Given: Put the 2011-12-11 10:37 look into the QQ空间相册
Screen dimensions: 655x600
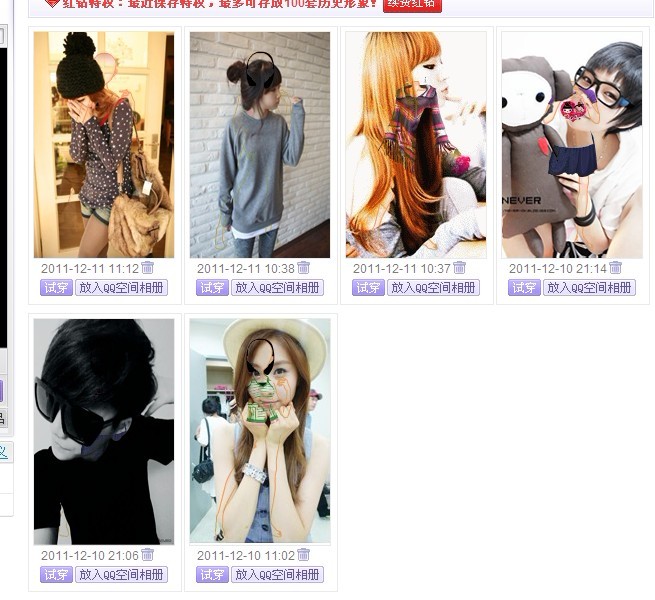Looking at the screenshot, I should tap(433, 288).
